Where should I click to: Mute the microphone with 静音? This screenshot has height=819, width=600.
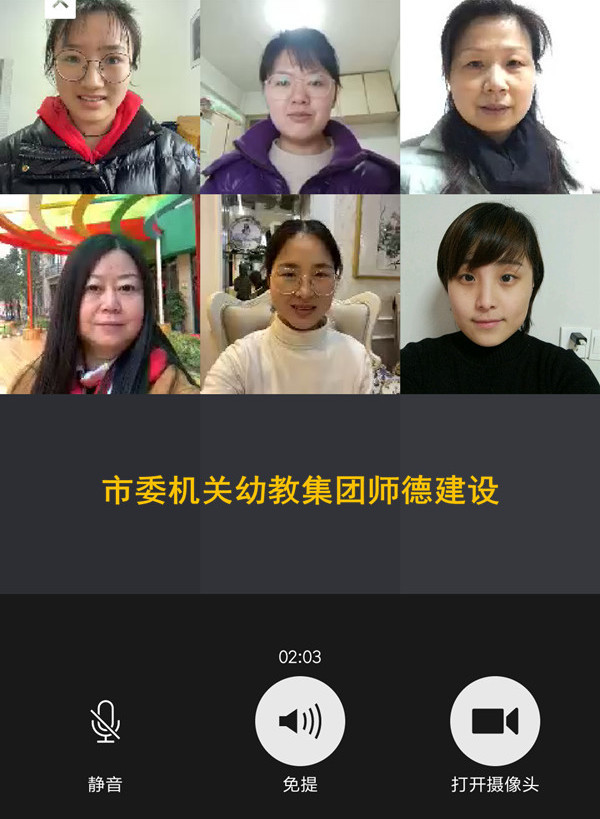(105, 721)
